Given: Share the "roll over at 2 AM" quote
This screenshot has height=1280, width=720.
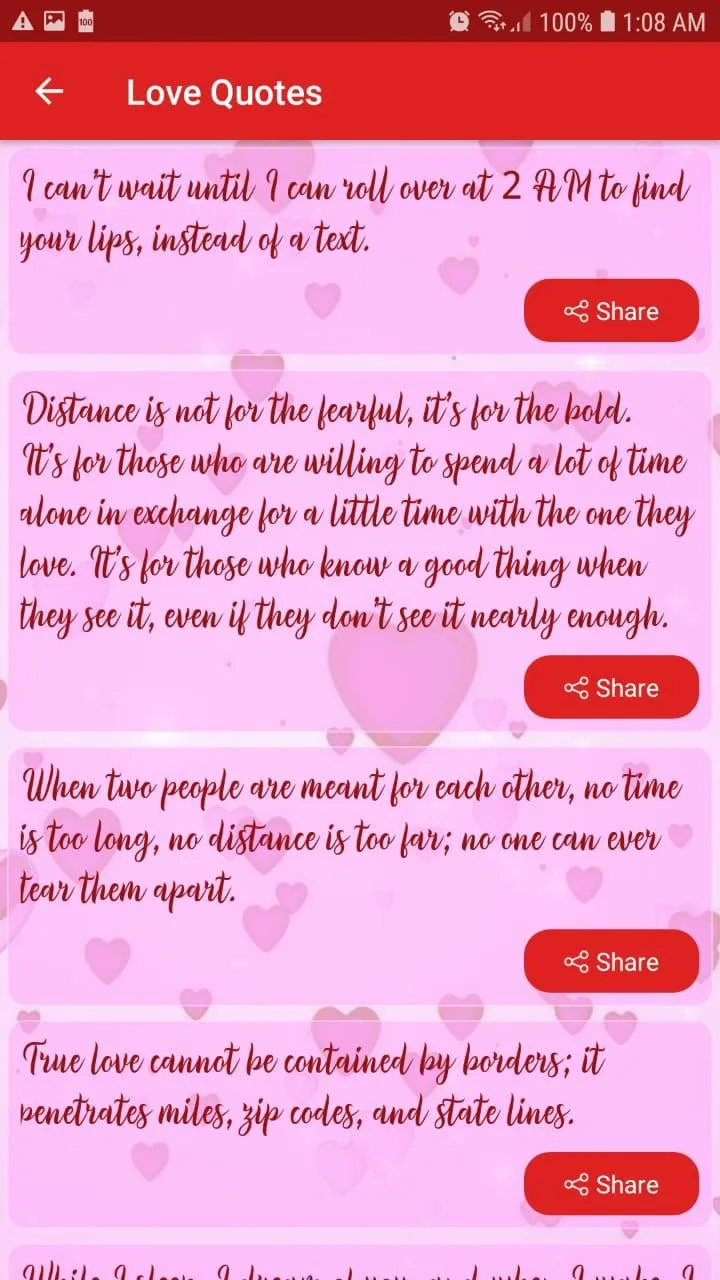Looking at the screenshot, I should [611, 311].
